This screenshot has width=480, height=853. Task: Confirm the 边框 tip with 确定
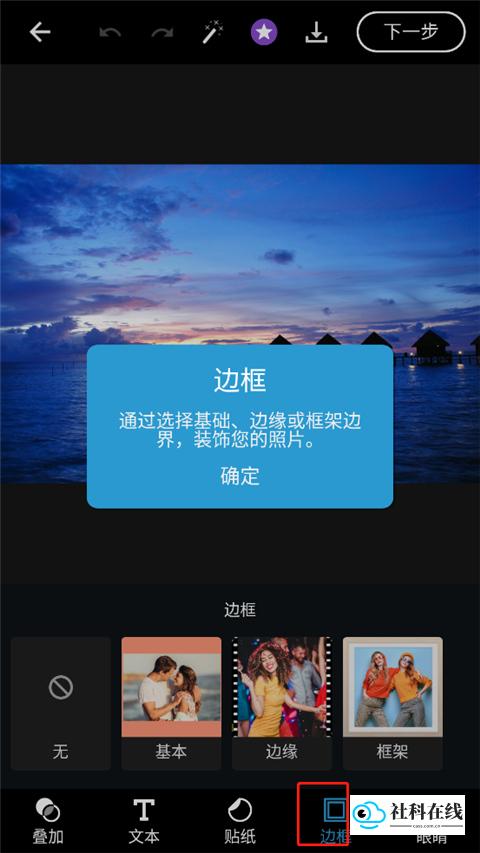pos(240,475)
